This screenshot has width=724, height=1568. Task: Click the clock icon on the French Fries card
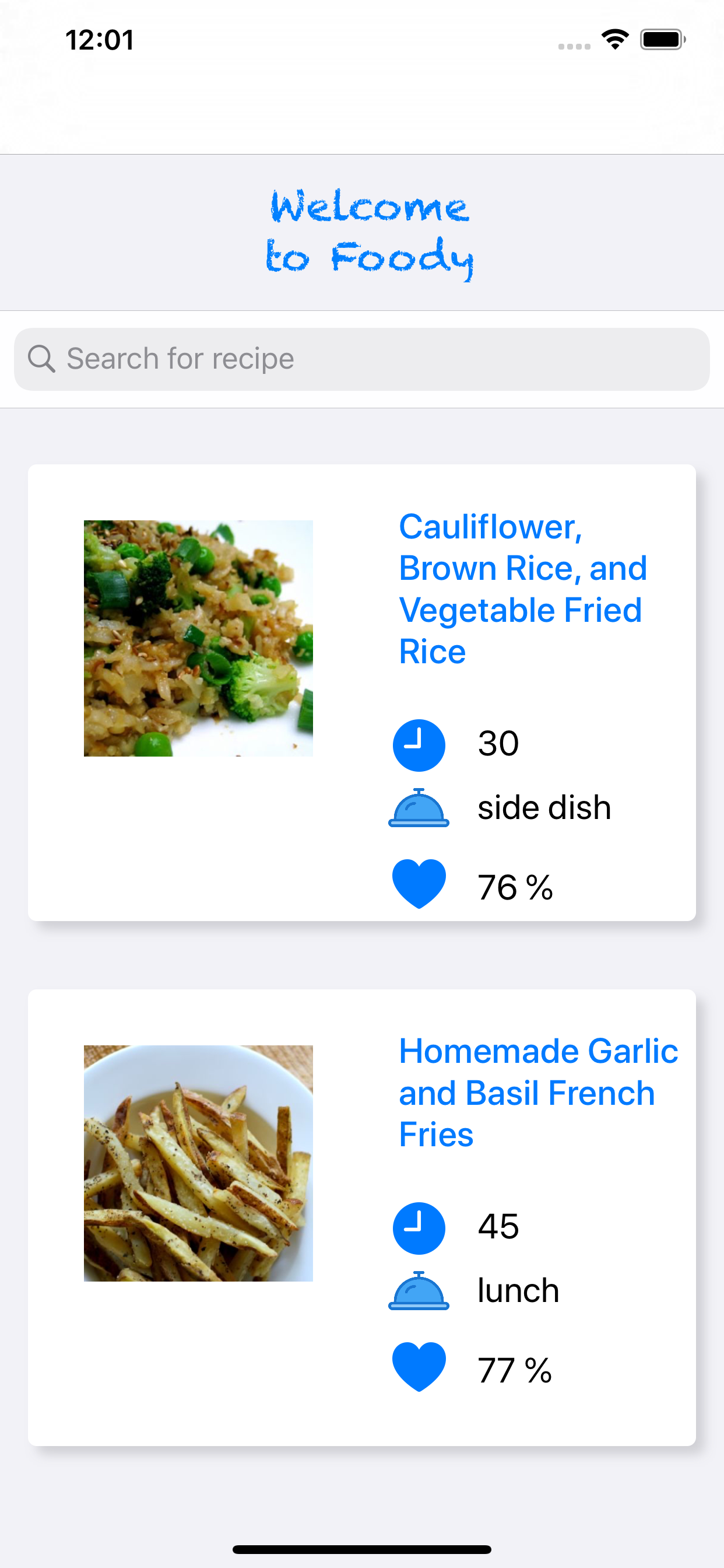pyautogui.click(x=419, y=1227)
